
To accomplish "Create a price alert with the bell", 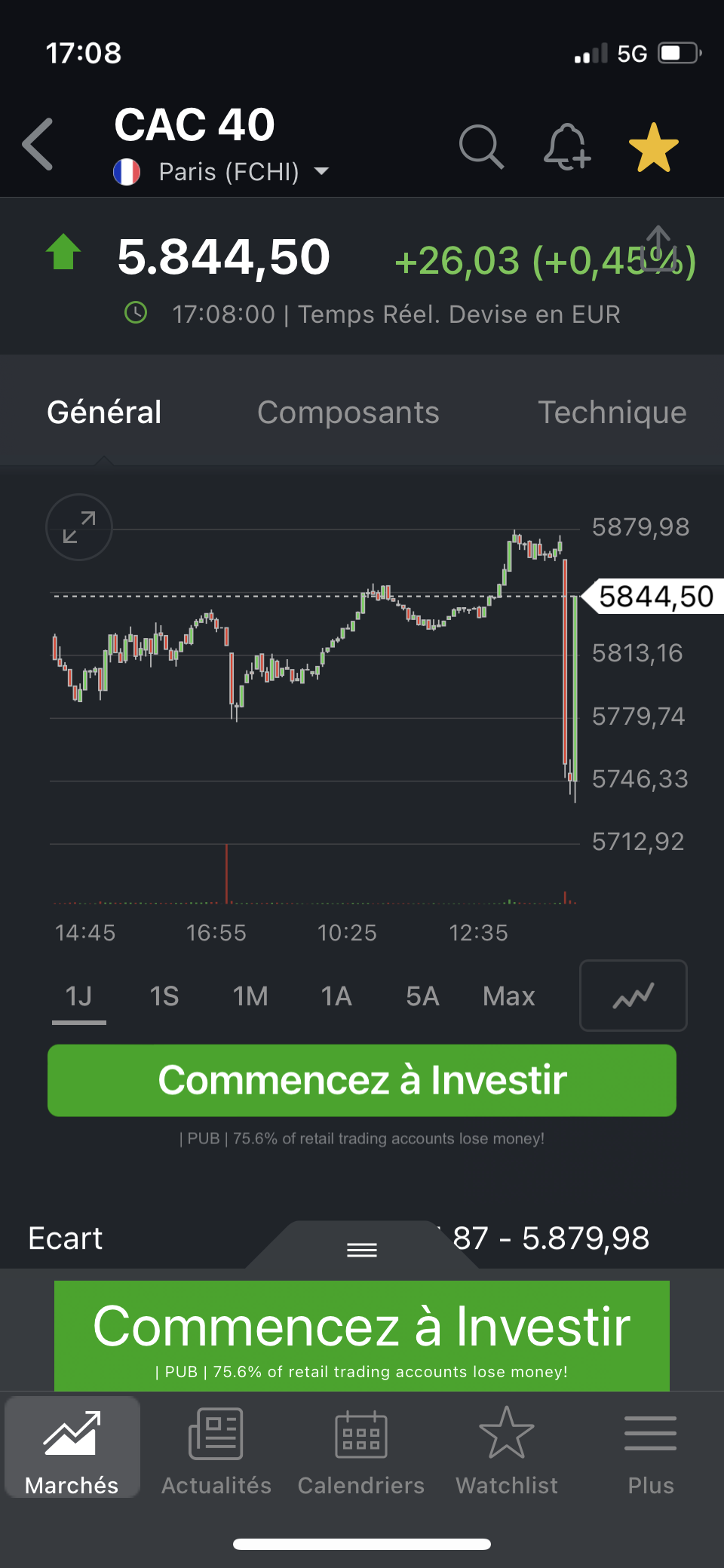I will click(x=566, y=146).
